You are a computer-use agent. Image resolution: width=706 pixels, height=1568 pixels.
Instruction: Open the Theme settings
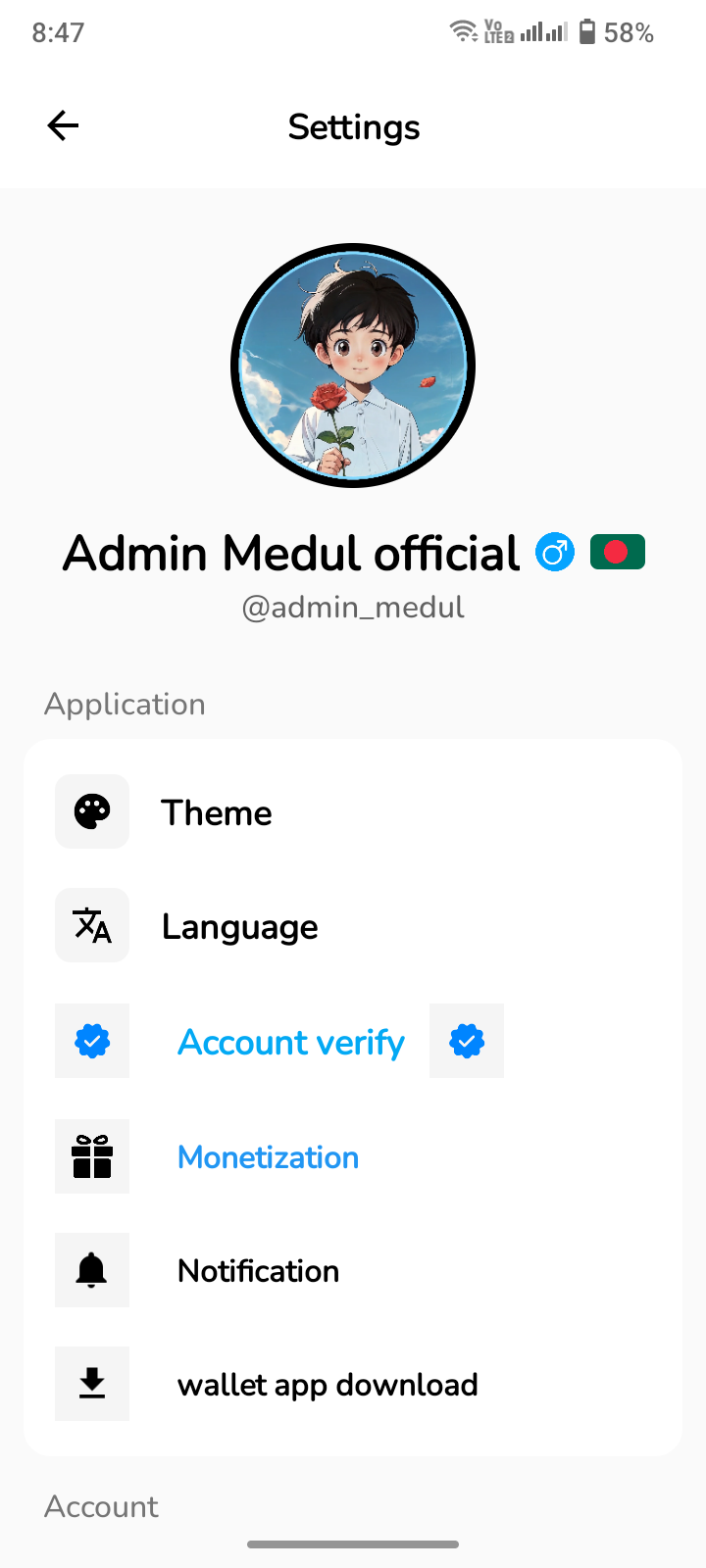(217, 812)
